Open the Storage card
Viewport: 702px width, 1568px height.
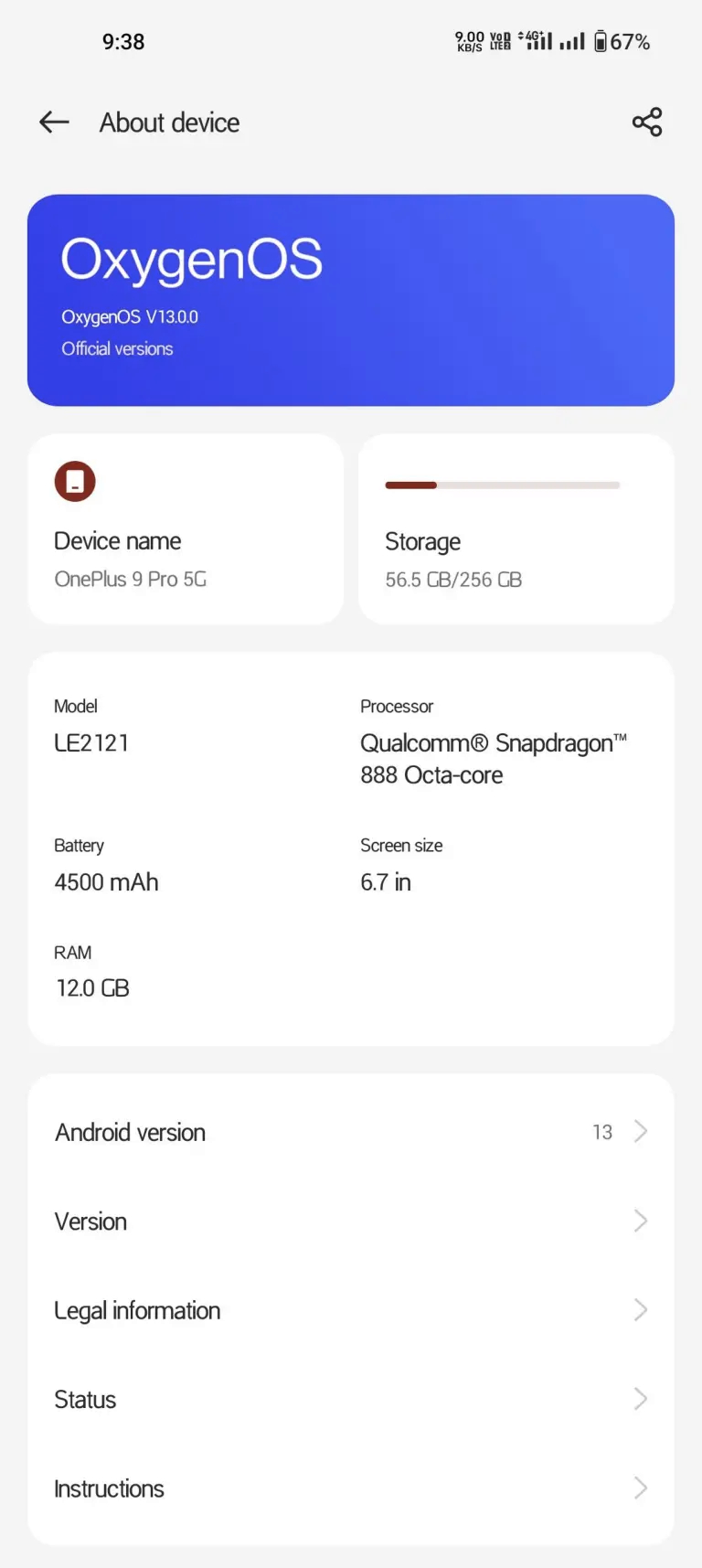point(516,529)
